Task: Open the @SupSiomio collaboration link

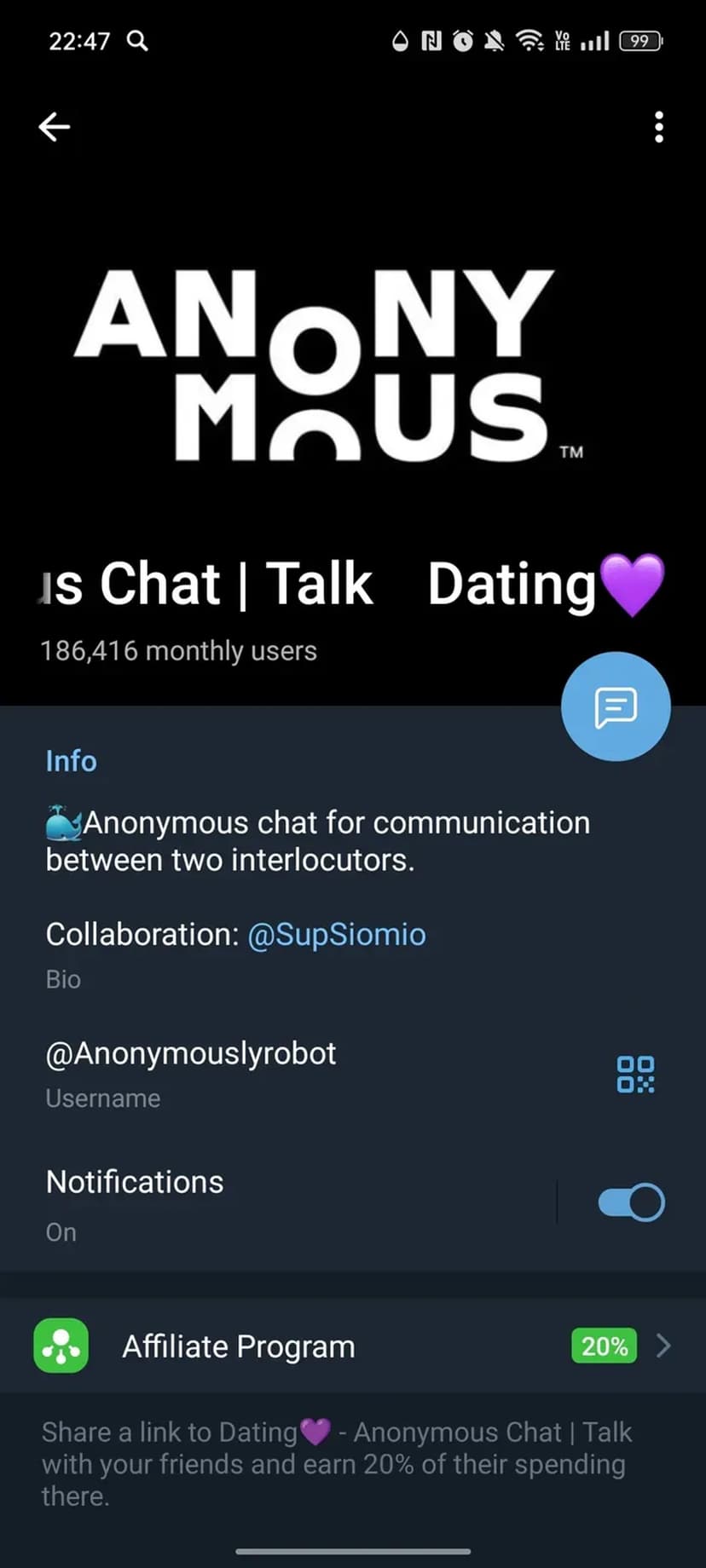Action: [x=336, y=935]
